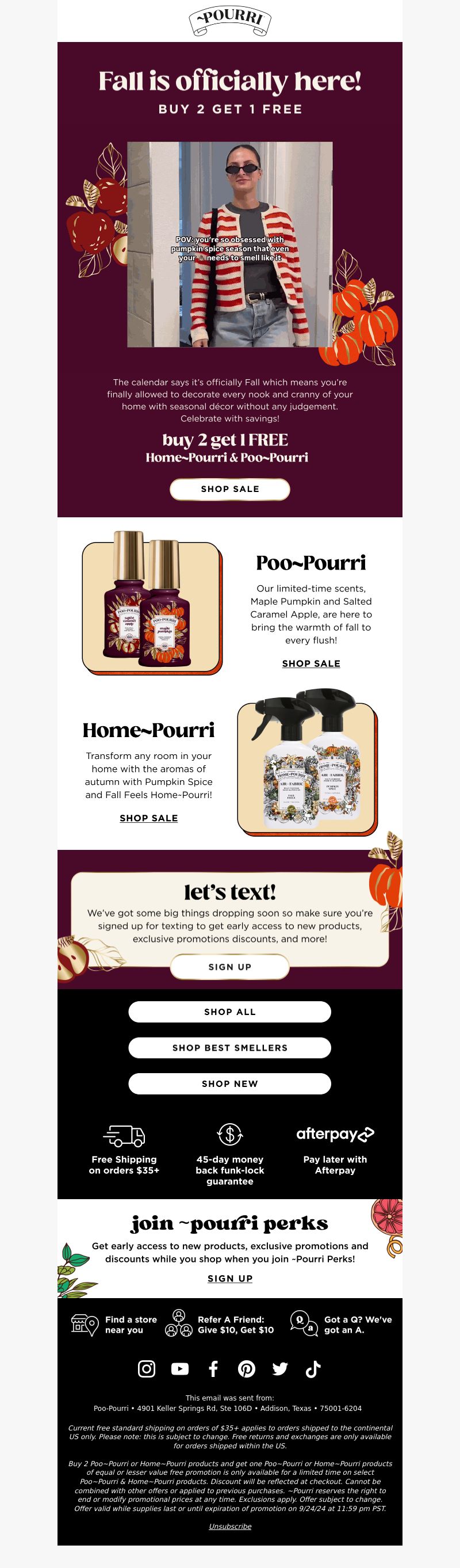Go to the Facebook page
This screenshot has width=460, height=1568.
[x=213, y=1369]
